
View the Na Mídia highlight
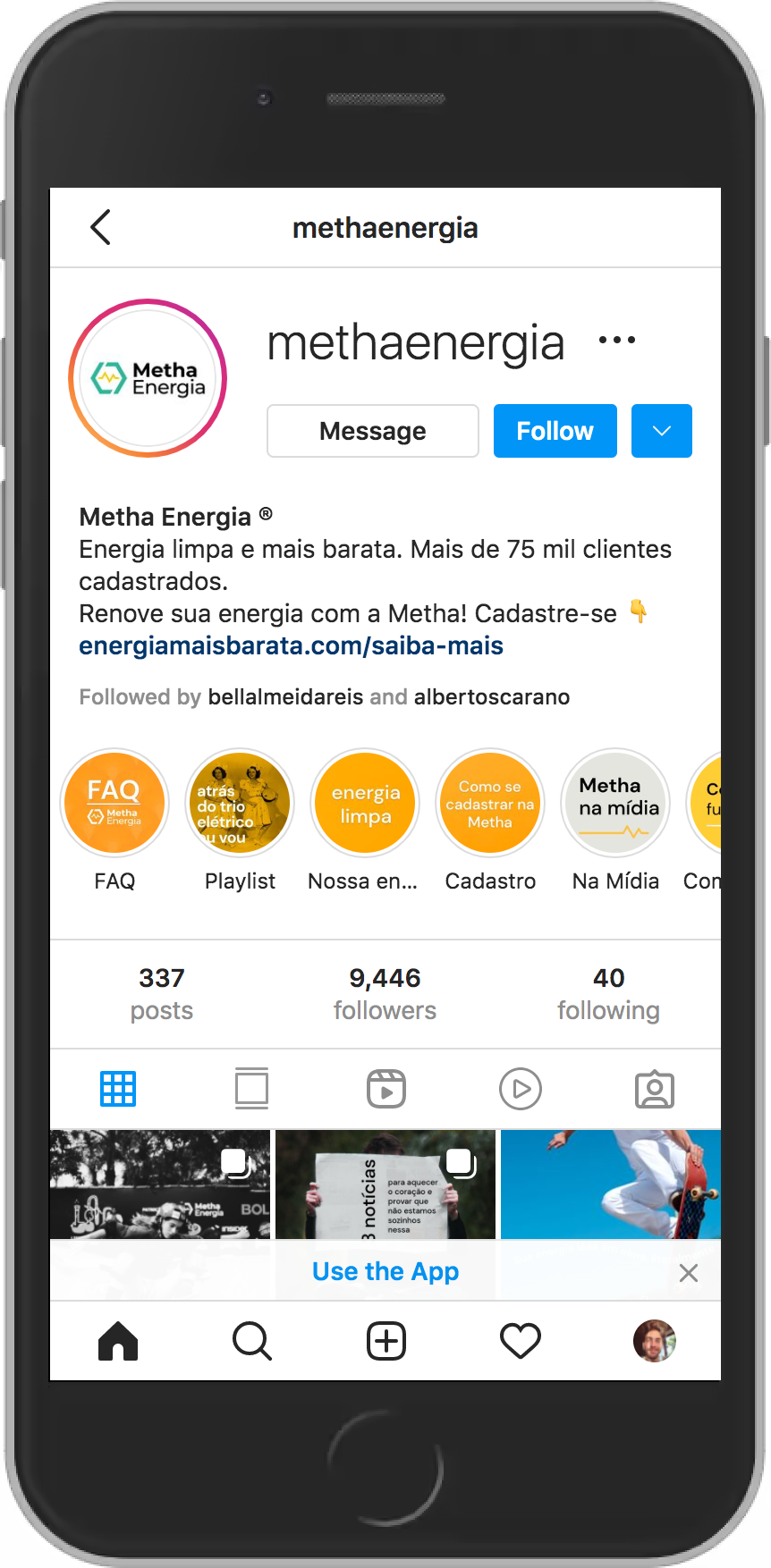click(x=615, y=803)
